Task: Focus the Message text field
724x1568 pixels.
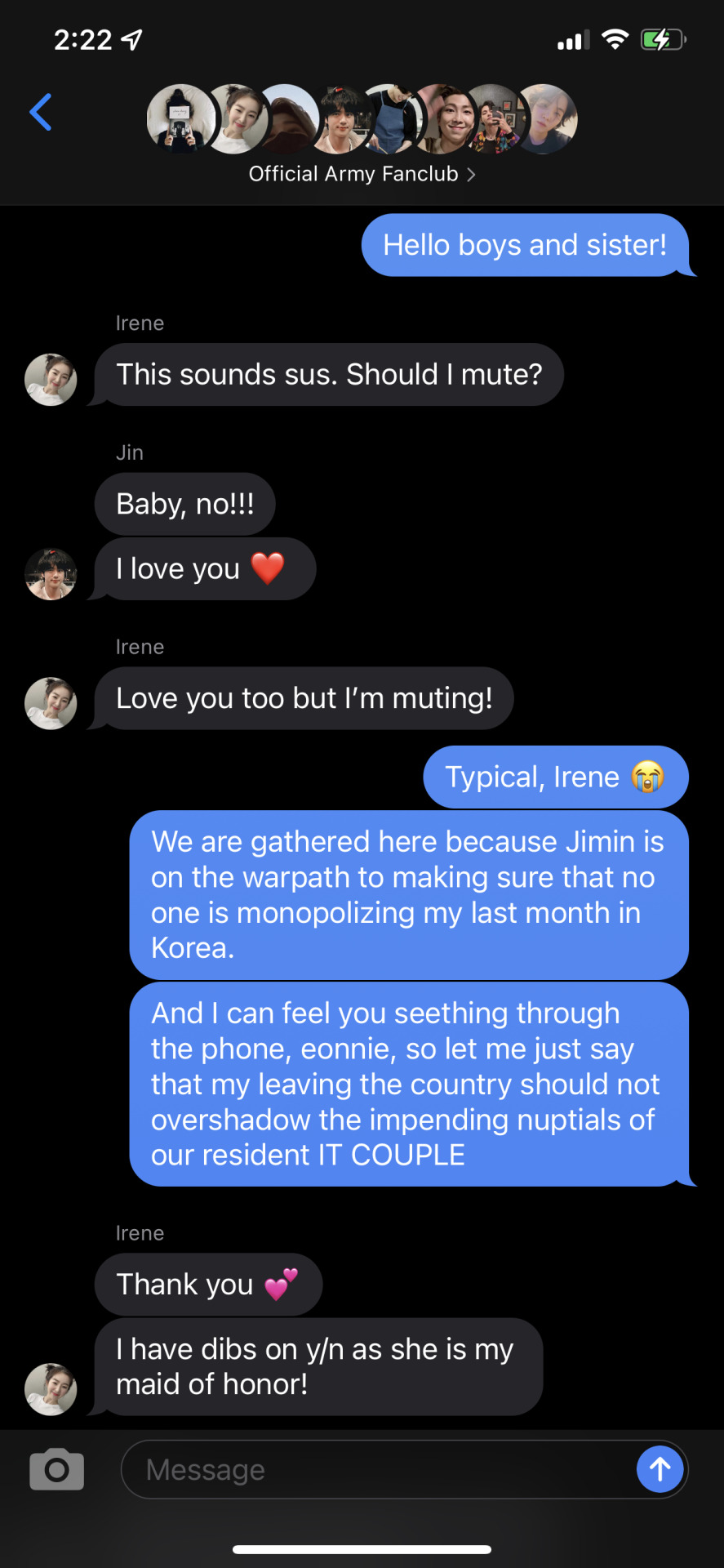Action: tap(375, 1470)
